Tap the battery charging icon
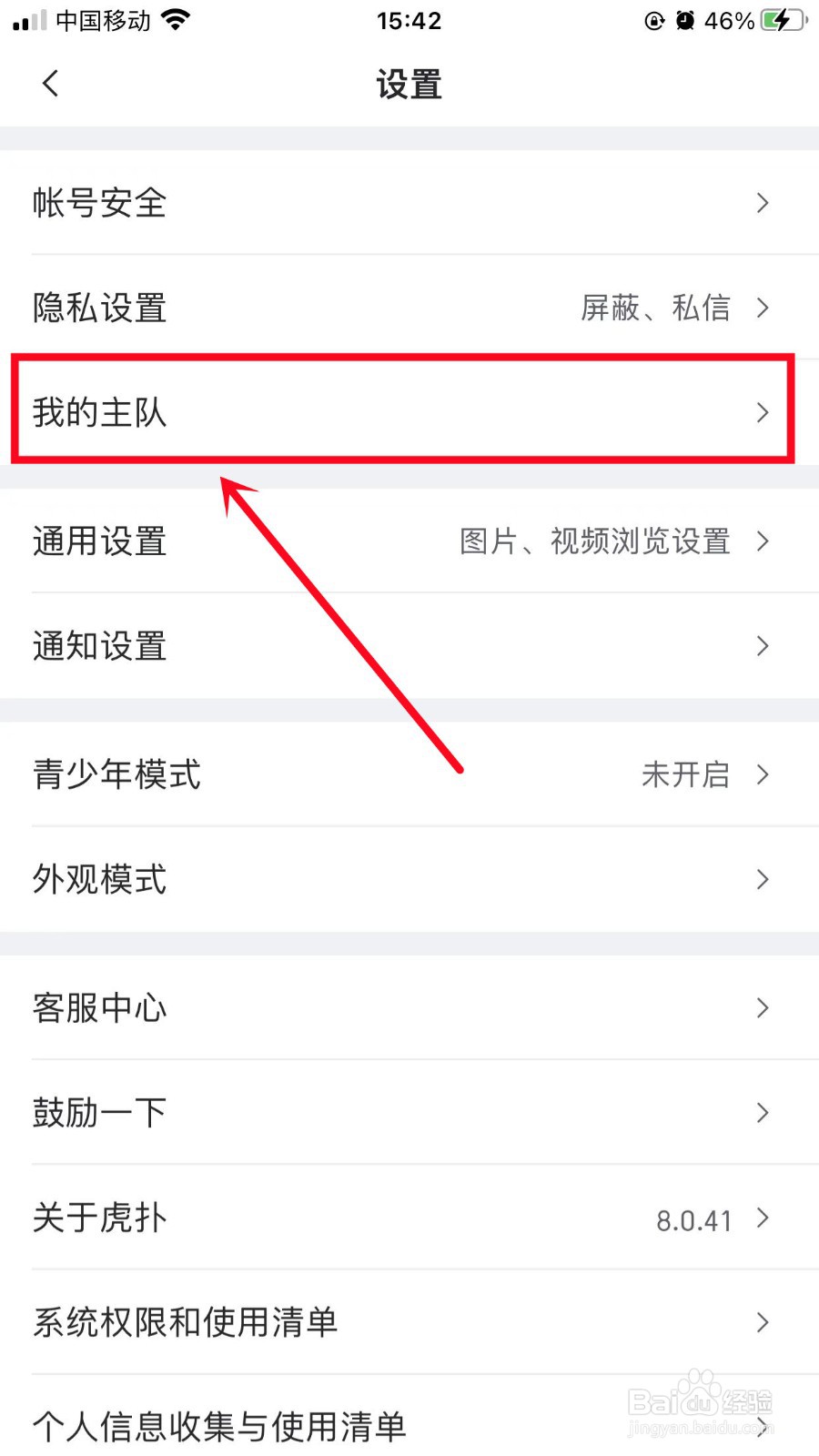 (x=781, y=20)
